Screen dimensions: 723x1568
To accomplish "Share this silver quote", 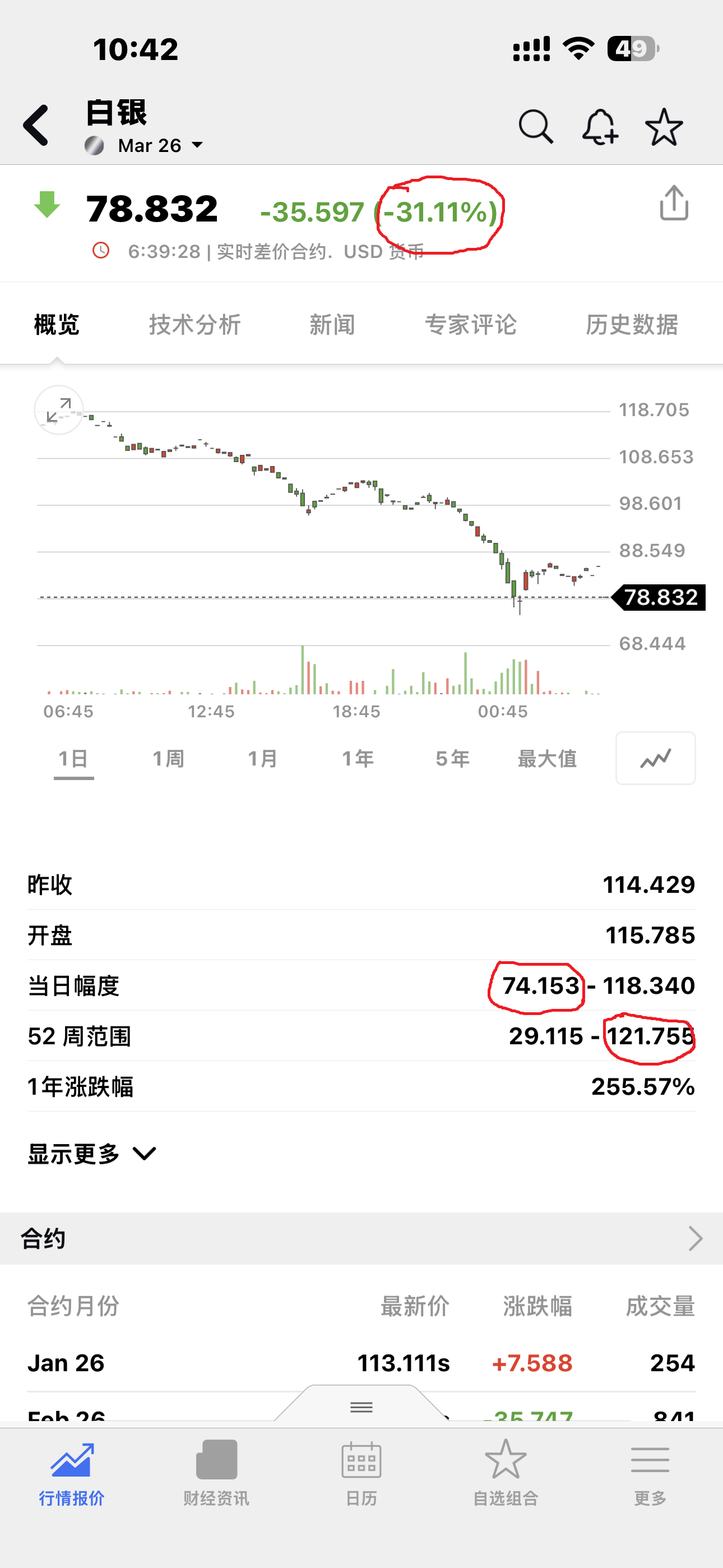I will tap(674, 204).
